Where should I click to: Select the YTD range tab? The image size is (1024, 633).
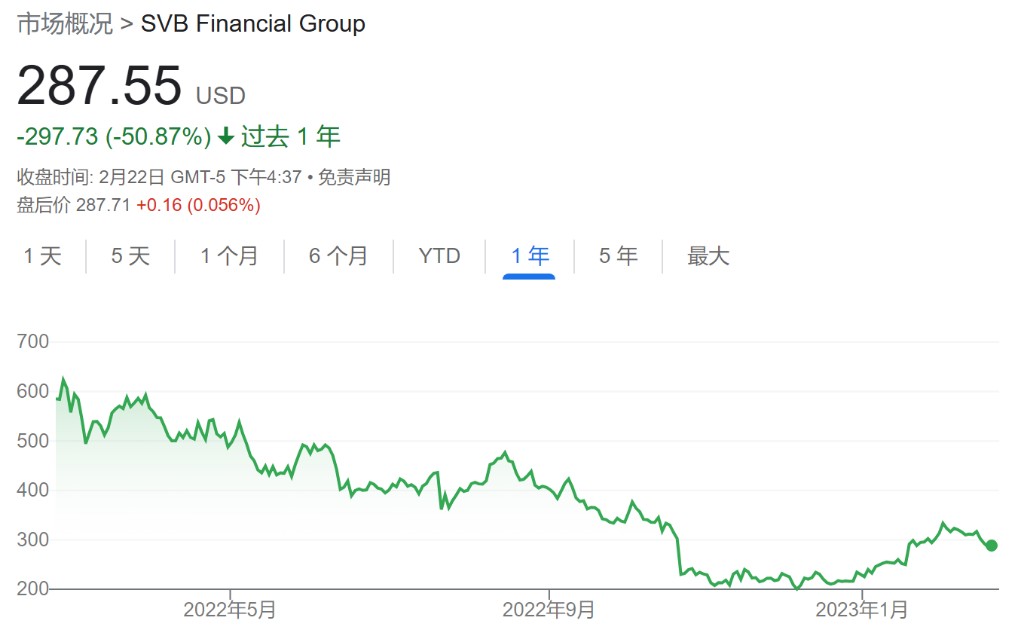click(x=439, y=256)
